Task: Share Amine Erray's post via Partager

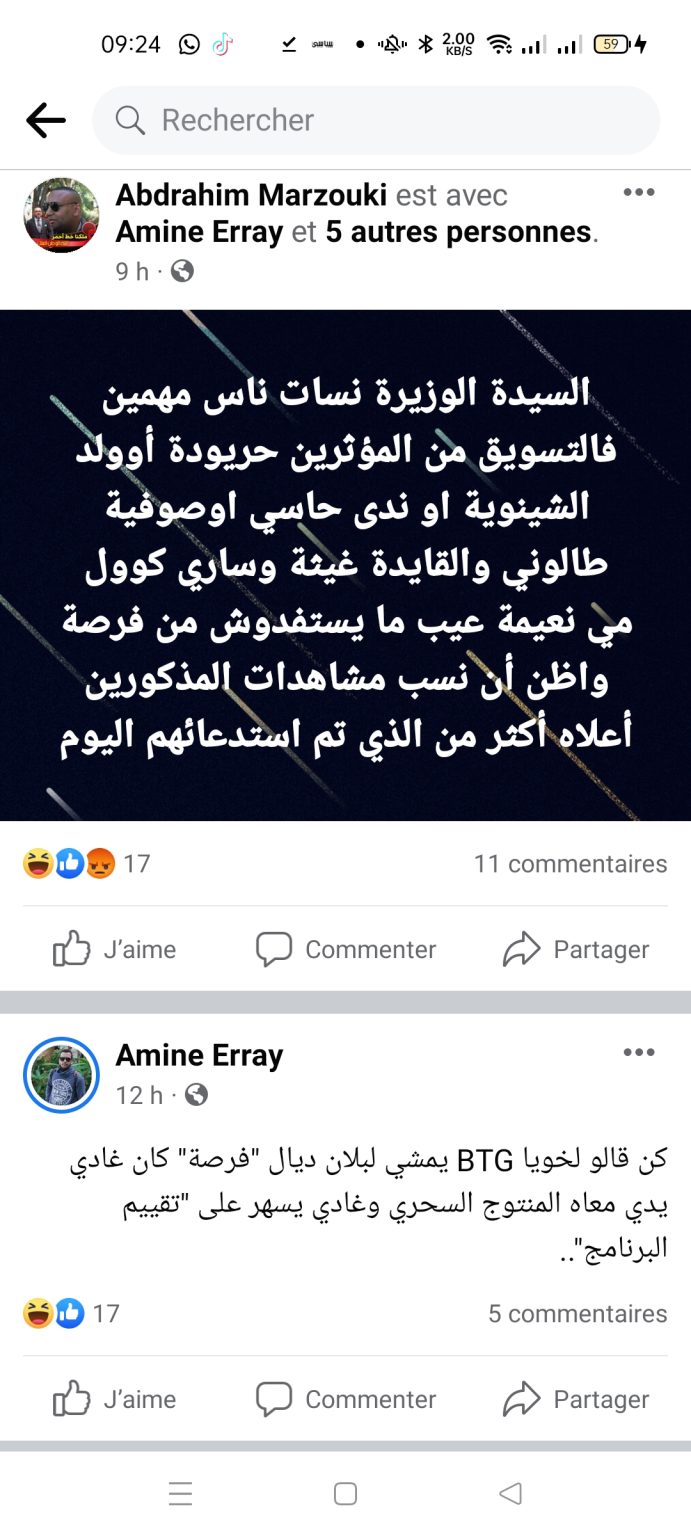Action: tap(576, 1399)
